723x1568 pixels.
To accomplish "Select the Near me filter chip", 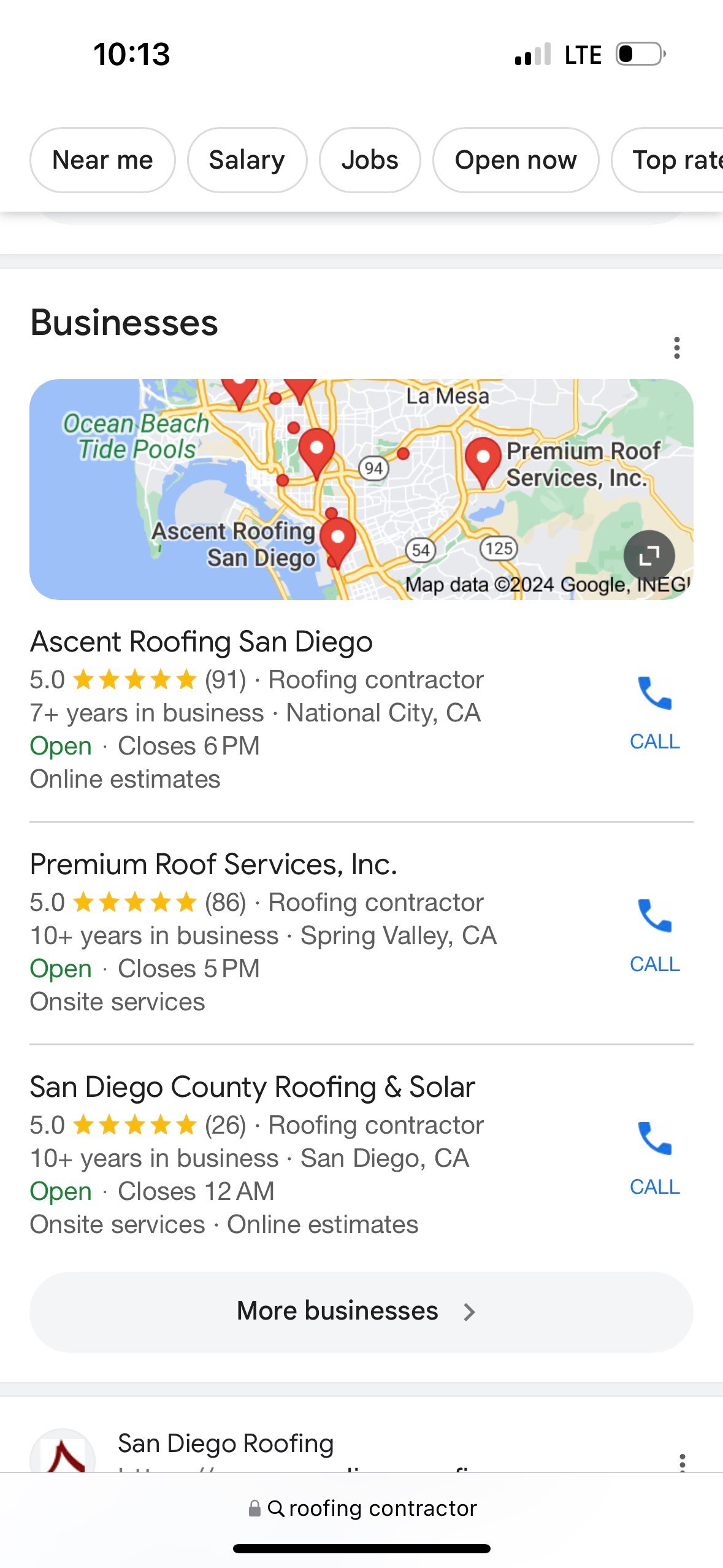I will click(102, 160).
